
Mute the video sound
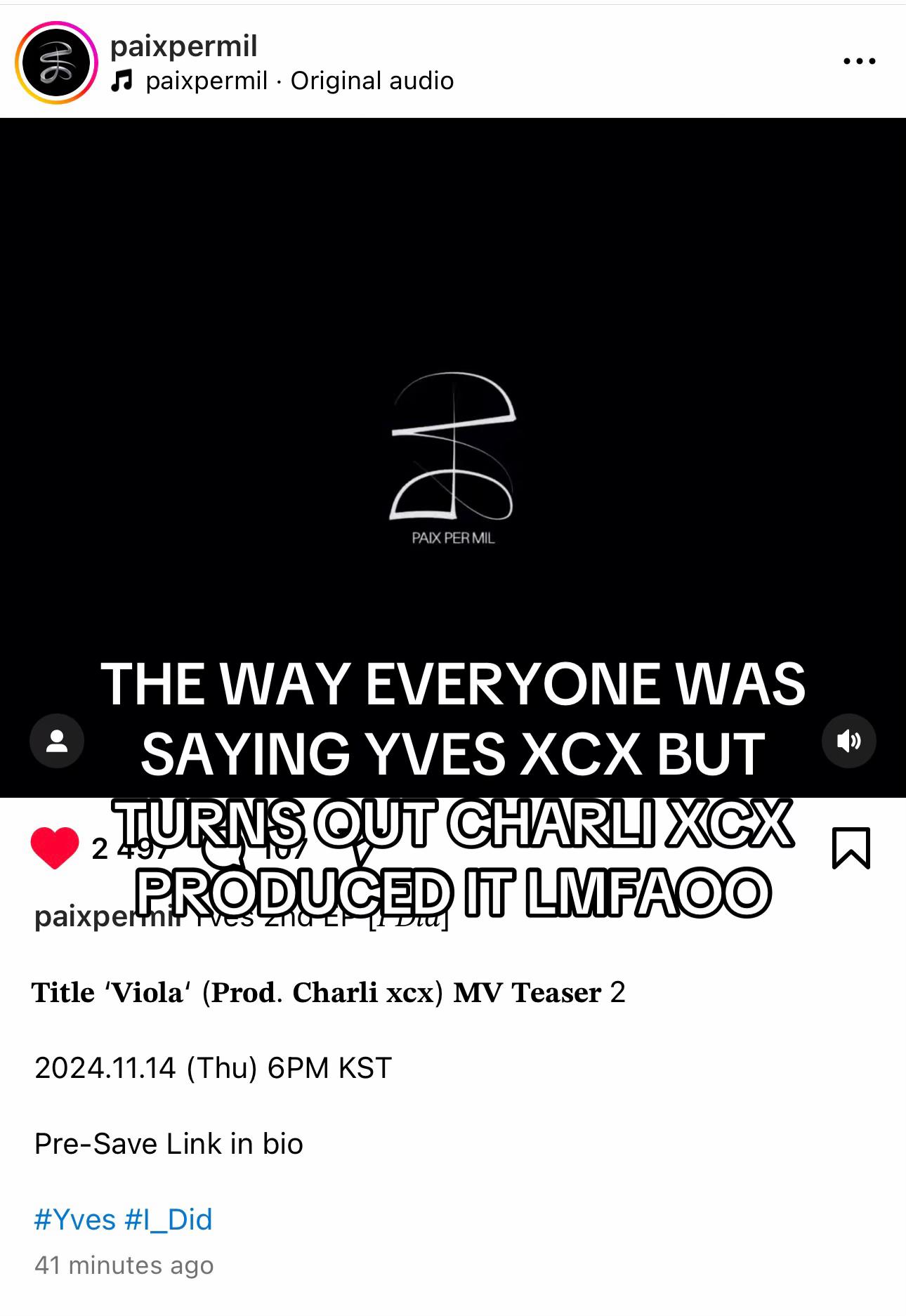848,741
